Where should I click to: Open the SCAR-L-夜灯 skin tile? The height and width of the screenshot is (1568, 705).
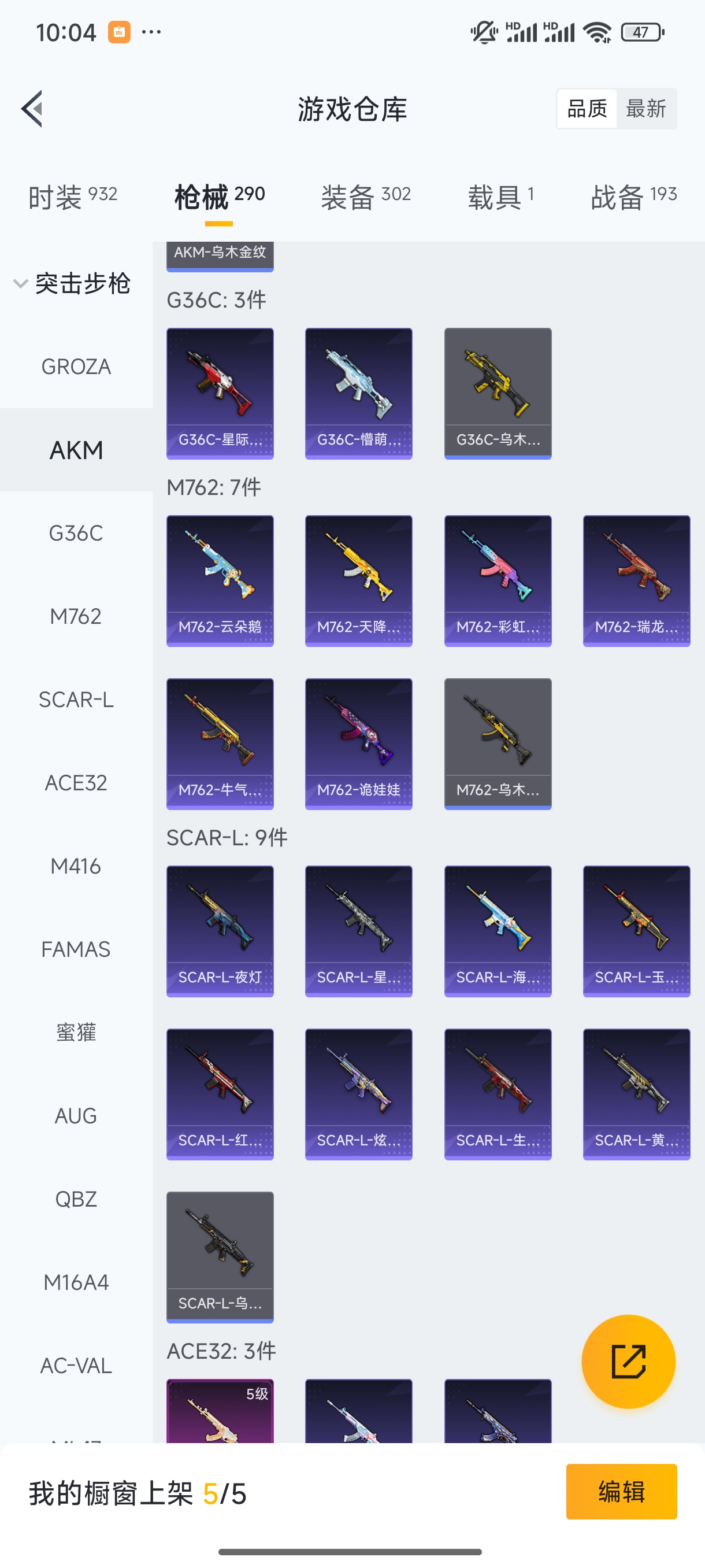tap(220, 931)
